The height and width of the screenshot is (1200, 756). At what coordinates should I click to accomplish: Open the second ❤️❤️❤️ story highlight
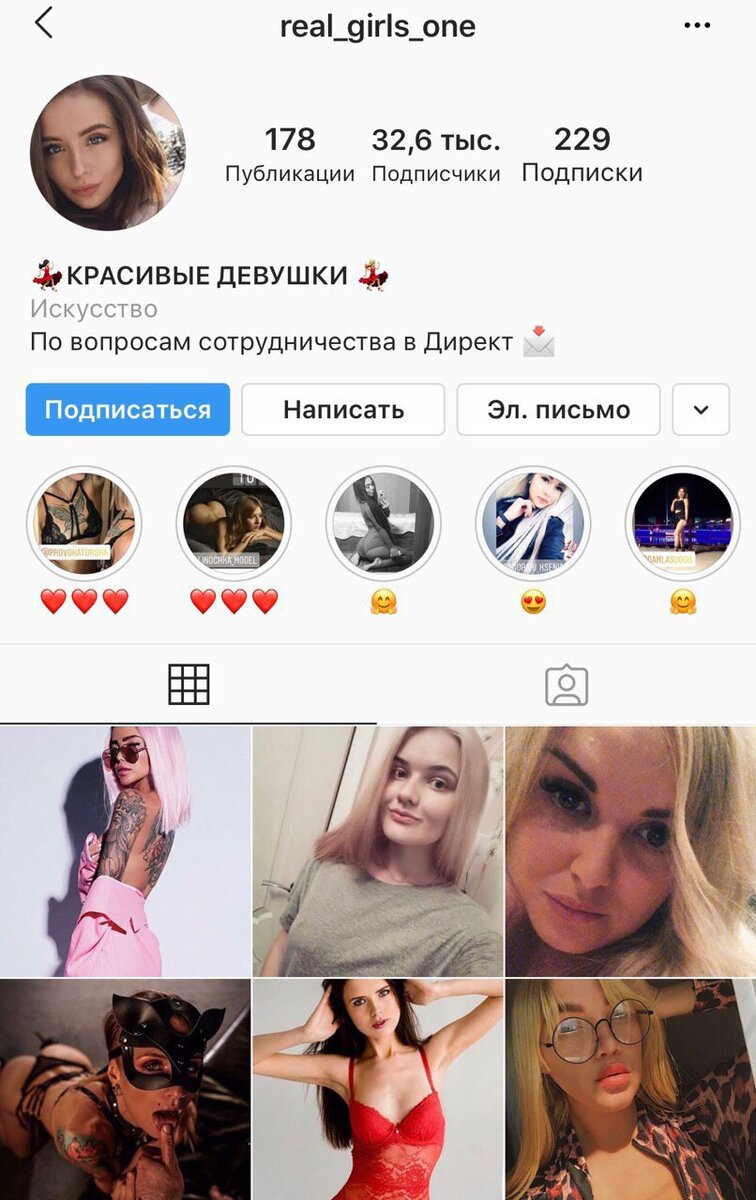[233, 524]
